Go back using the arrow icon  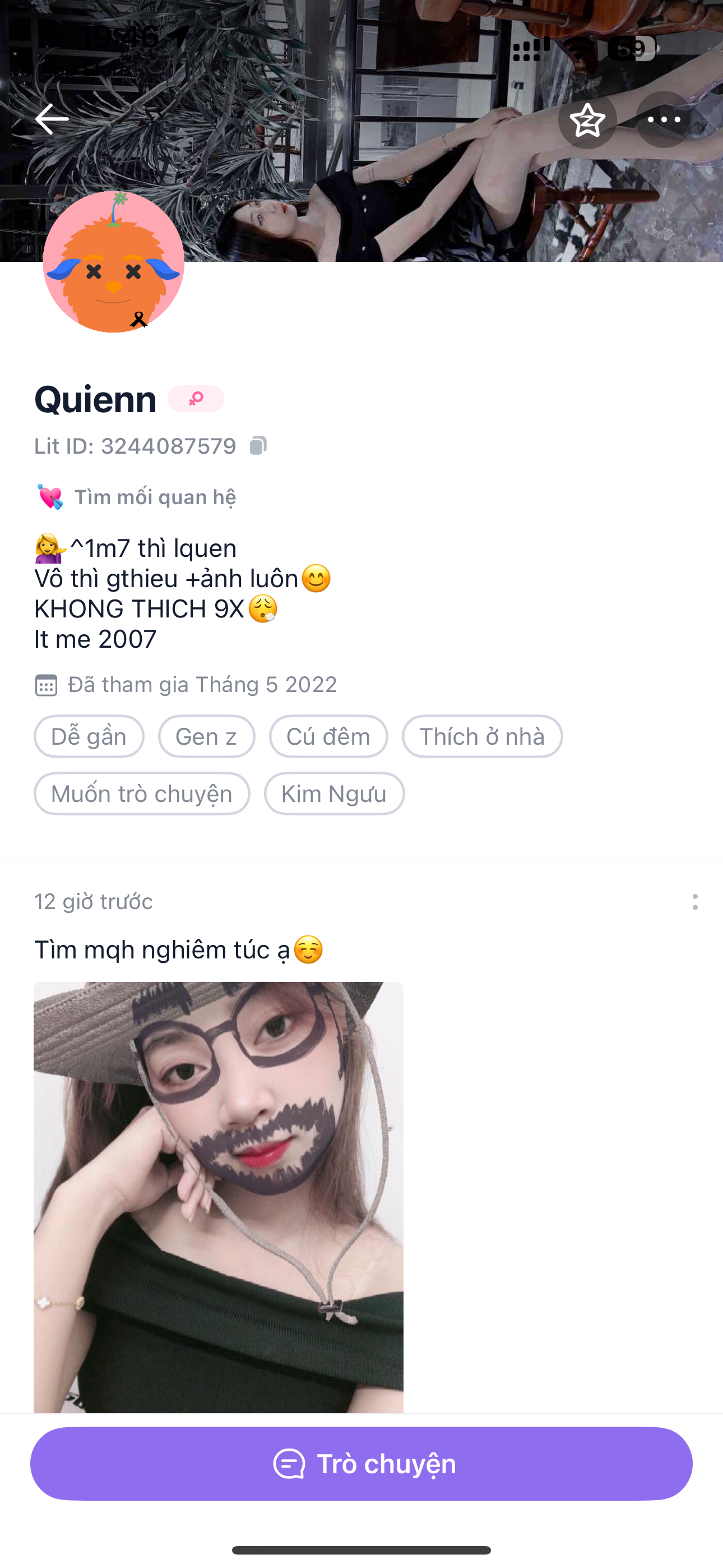(x=52, y=119)
